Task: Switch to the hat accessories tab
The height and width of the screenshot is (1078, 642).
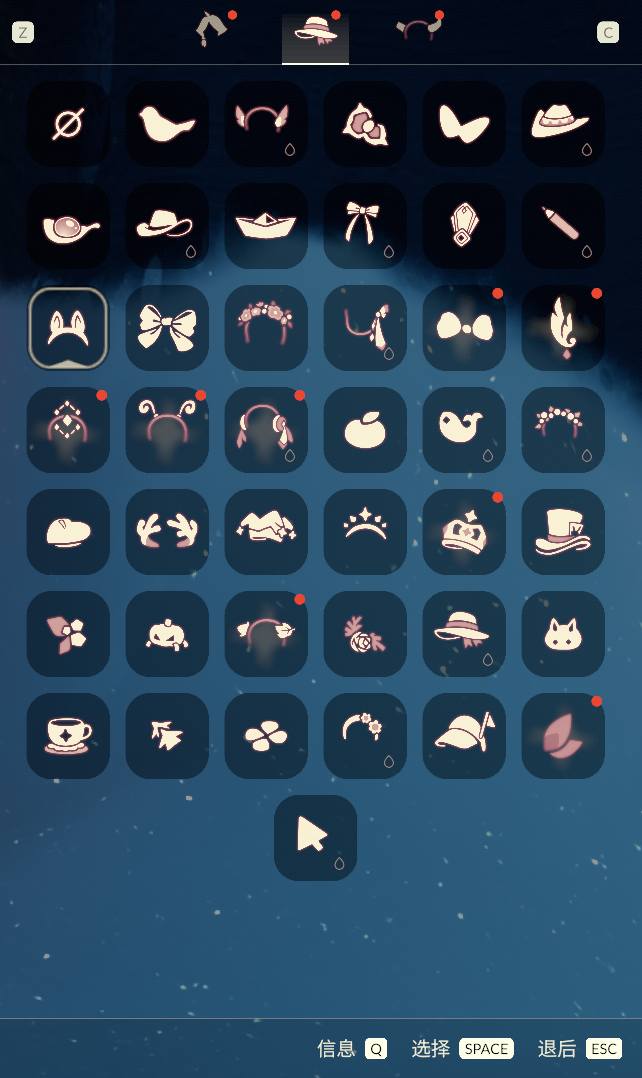Action: point(315,33)
